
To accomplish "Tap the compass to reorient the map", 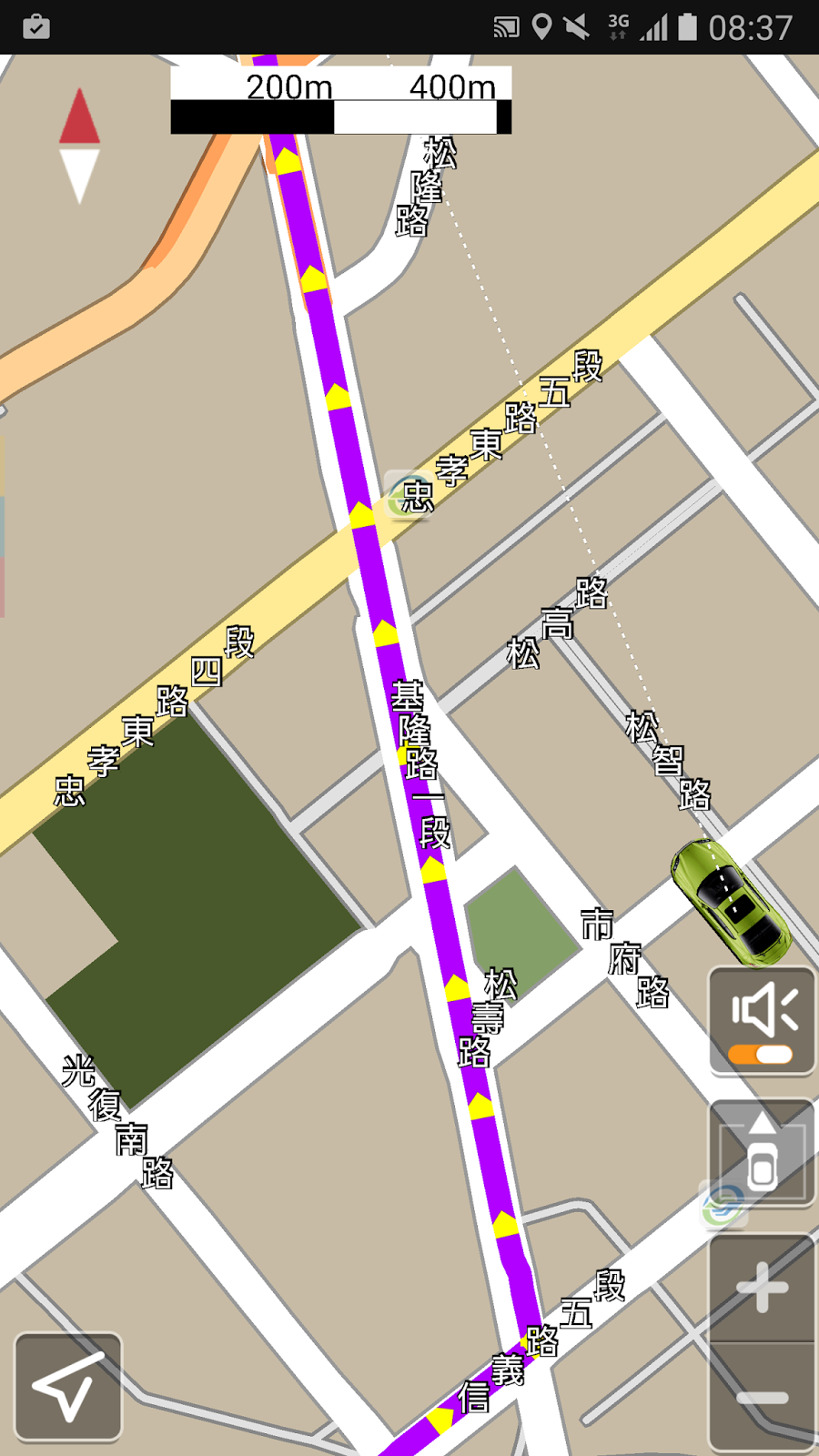I will [x=79, y=146].
